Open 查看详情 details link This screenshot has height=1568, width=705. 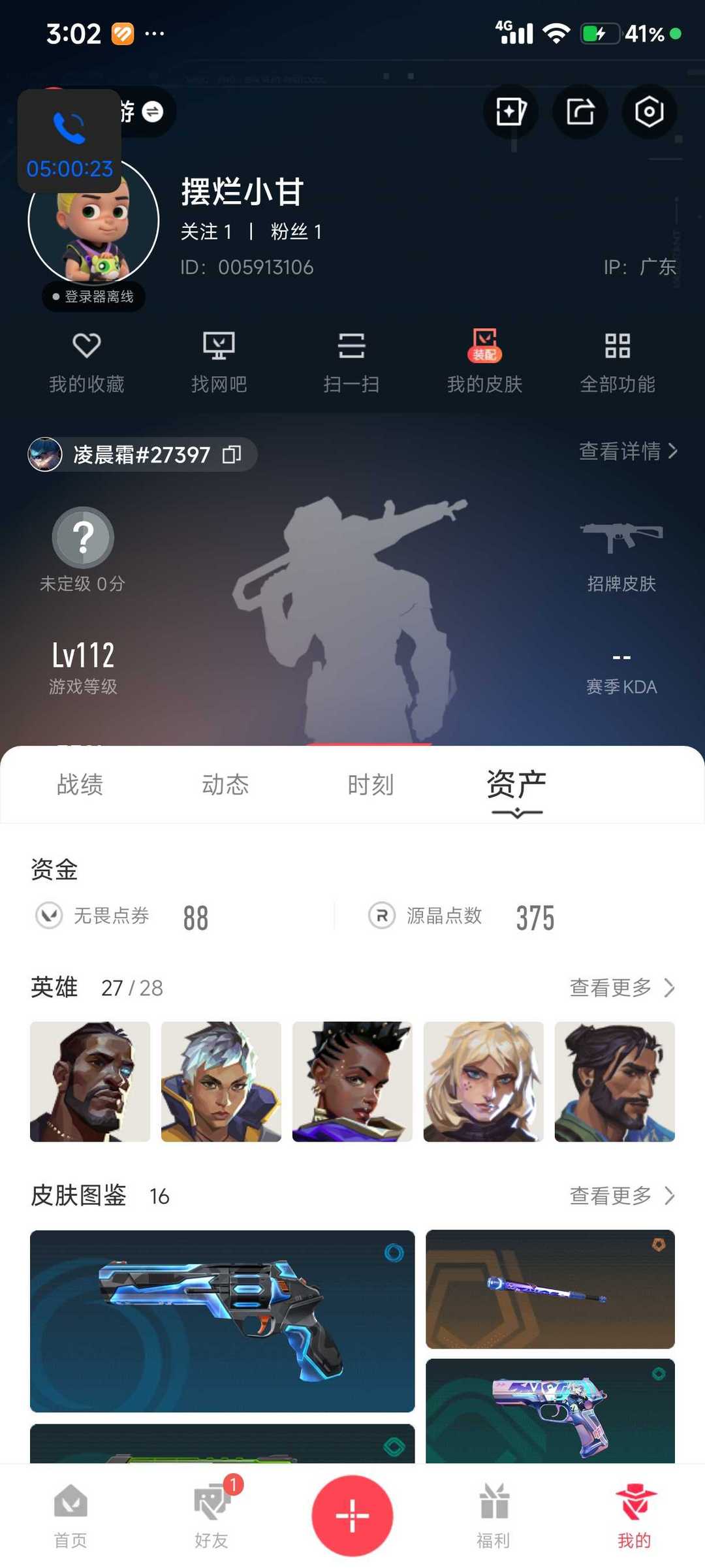tap(628, 451)
